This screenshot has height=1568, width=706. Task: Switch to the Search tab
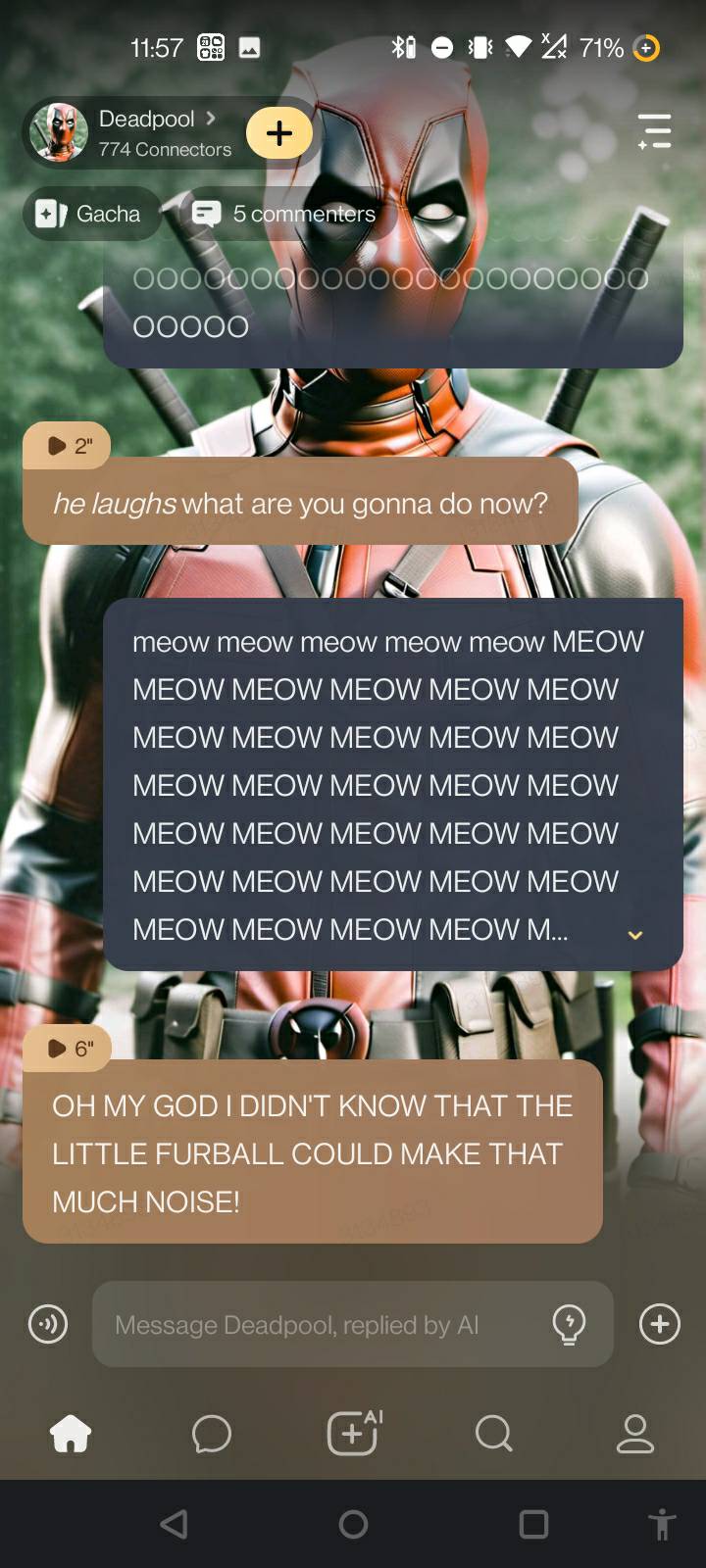493,1435
